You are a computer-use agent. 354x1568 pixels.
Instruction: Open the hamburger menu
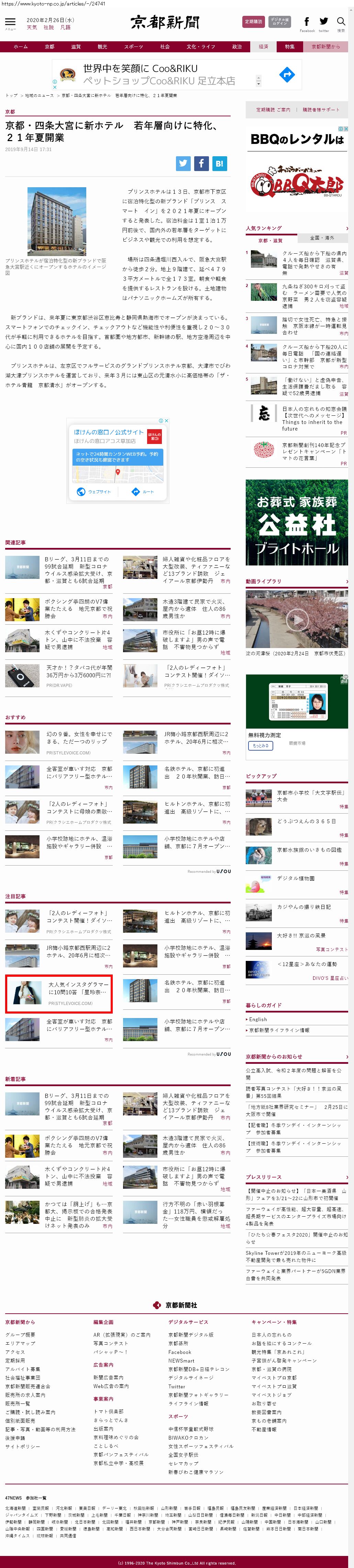tap(10, 22)
